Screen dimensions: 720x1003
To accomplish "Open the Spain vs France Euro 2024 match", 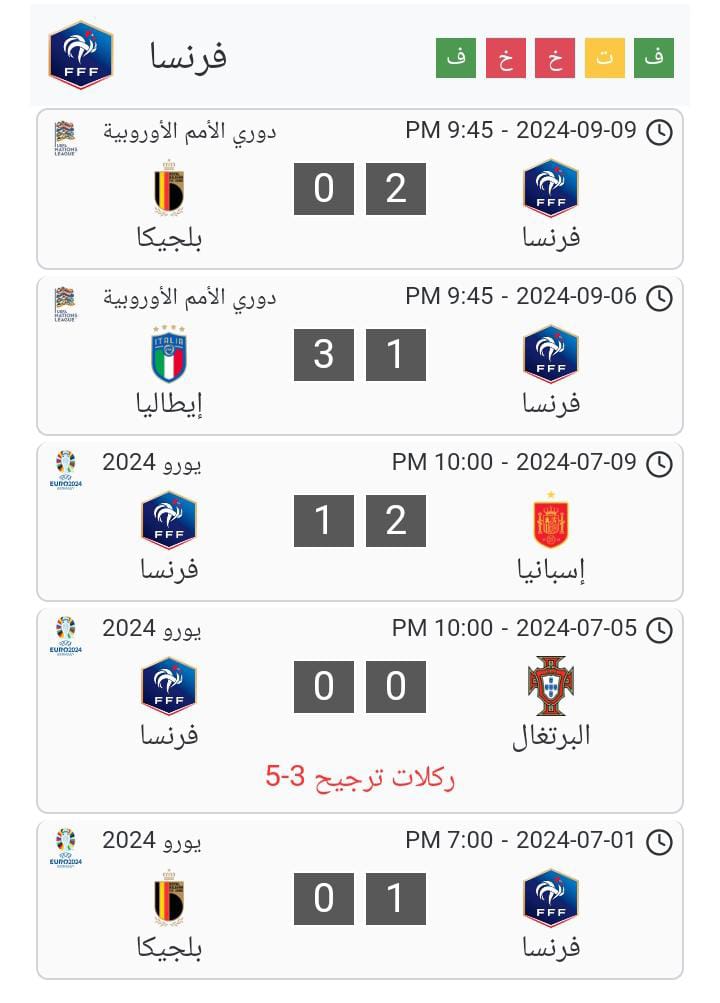I will point(360,521).
